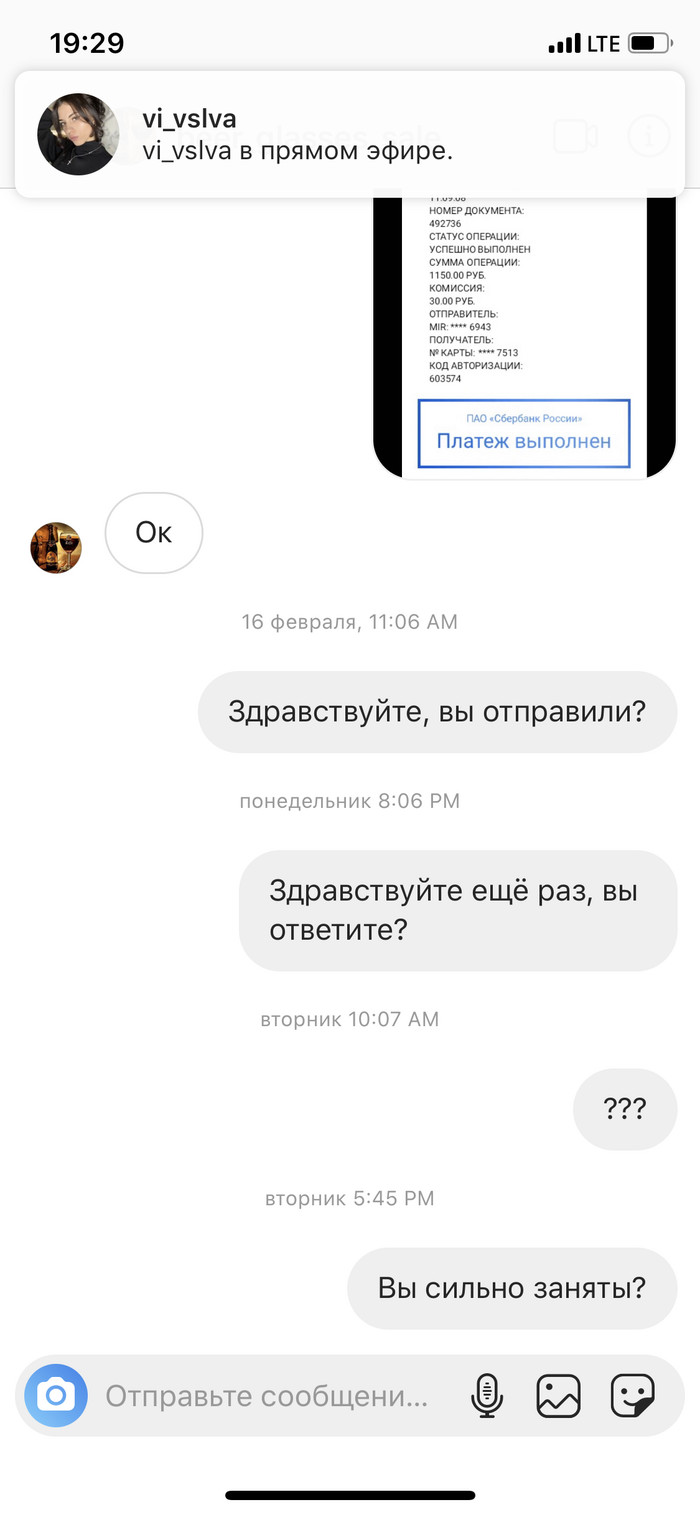This screenshot has width=700, height=1515.
Task: Record a voice message with microphone
Action: tap(487, 1395)
